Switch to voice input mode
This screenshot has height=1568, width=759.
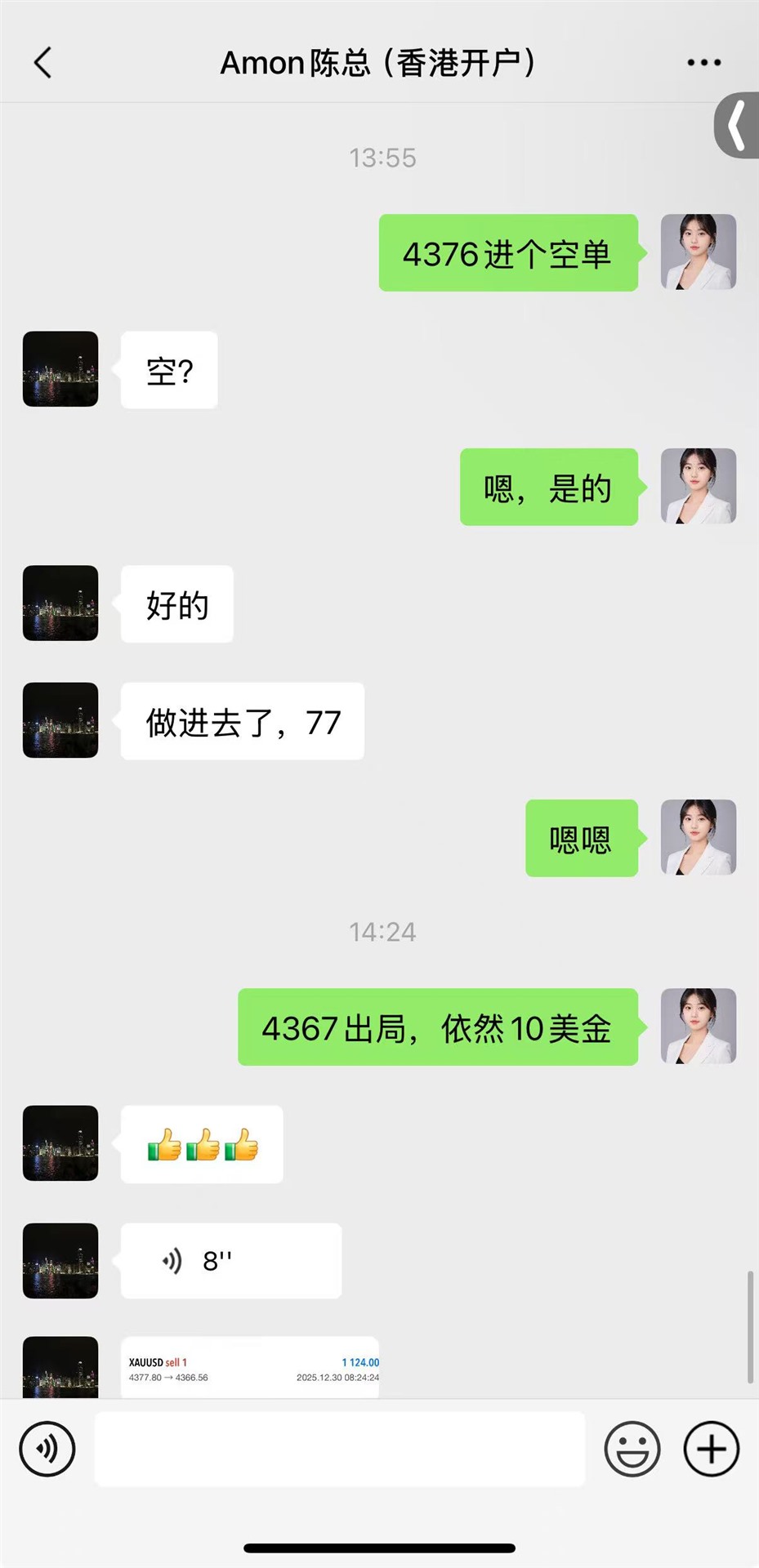pos(47,1449)
